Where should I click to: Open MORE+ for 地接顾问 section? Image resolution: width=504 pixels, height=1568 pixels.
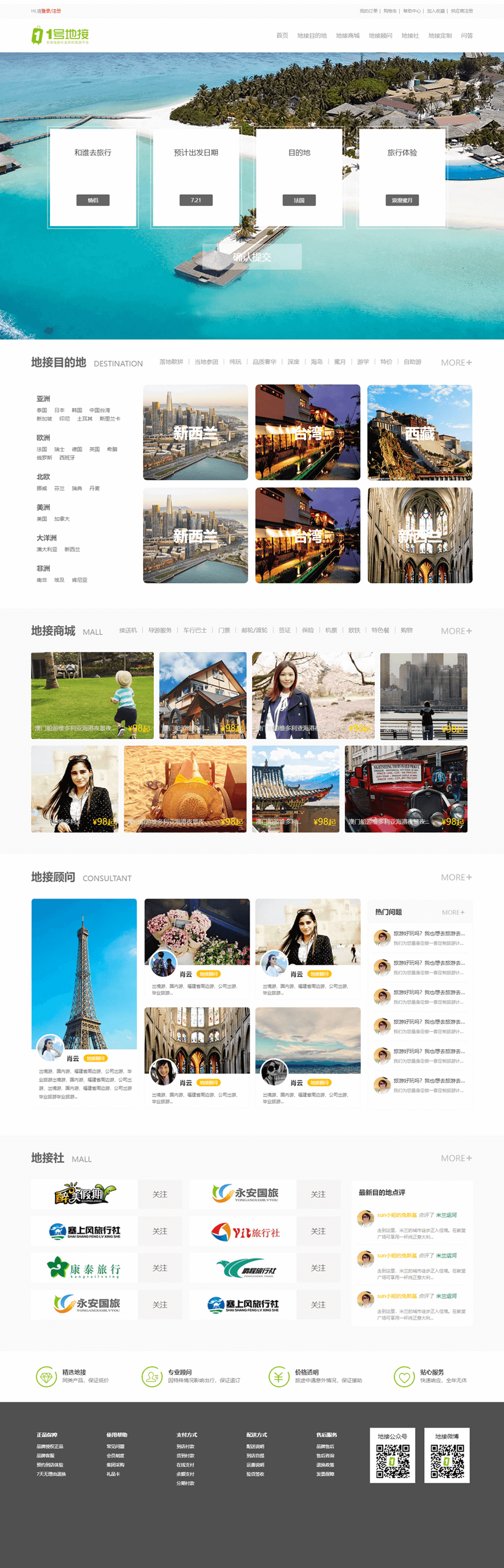click(456, 877)
